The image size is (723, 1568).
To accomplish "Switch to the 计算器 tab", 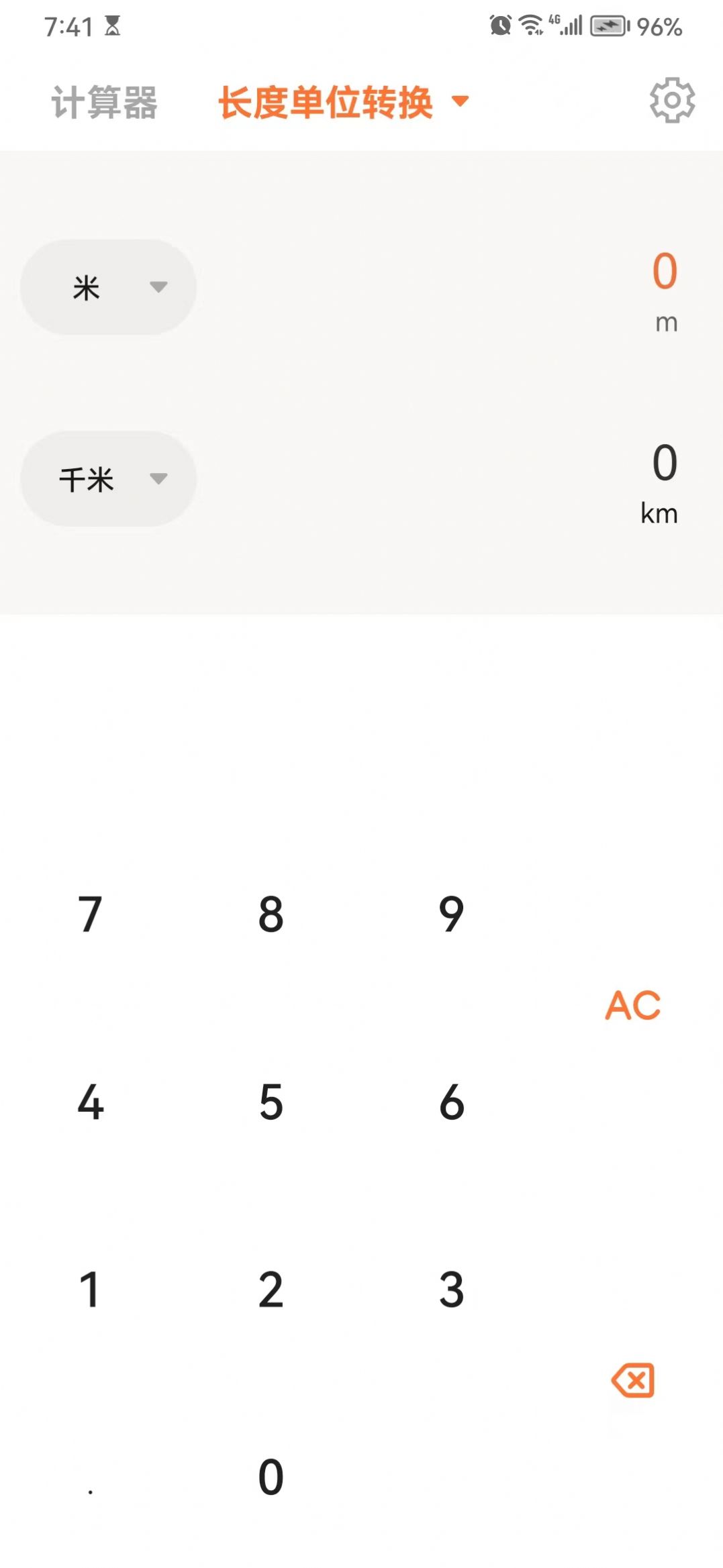I will point(104,102).
